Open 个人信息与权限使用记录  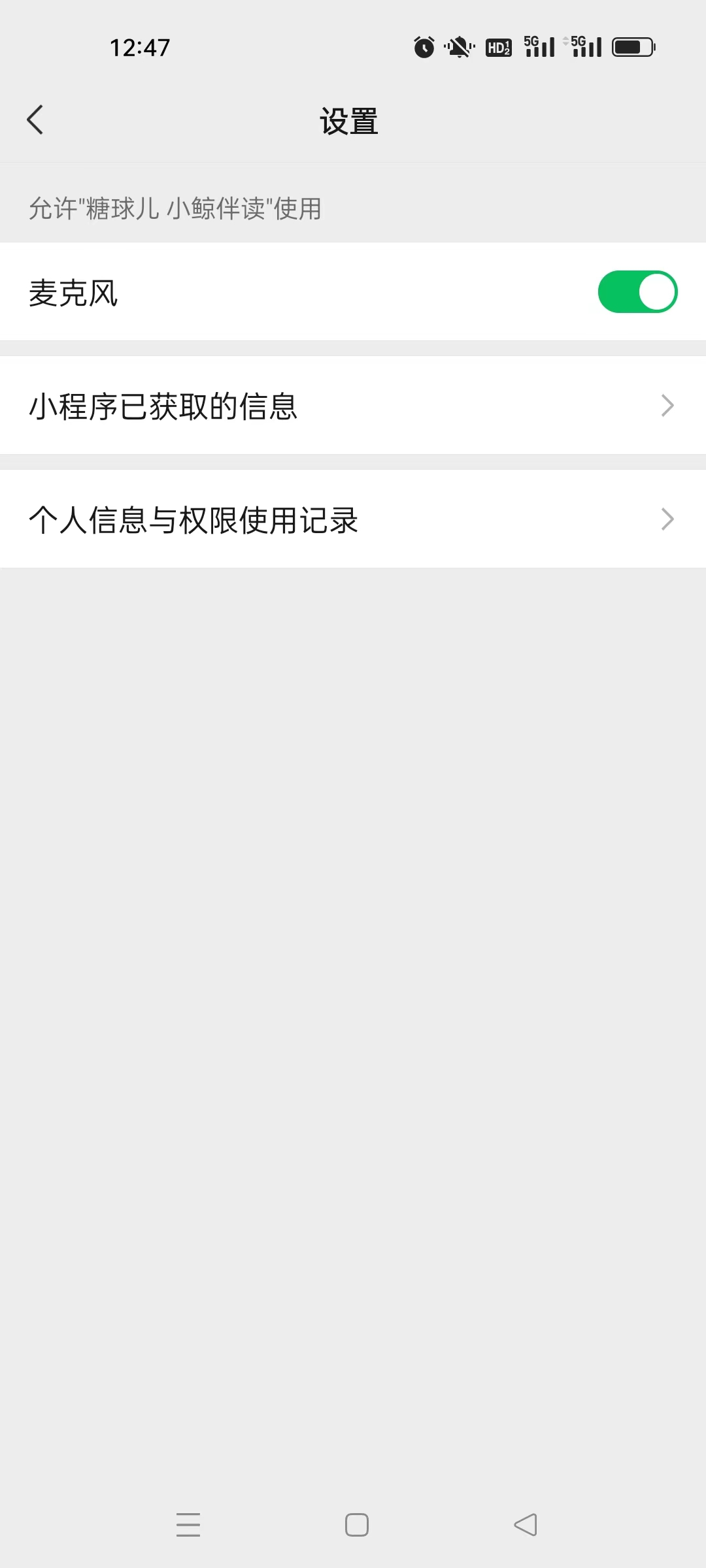click(353, 519)
